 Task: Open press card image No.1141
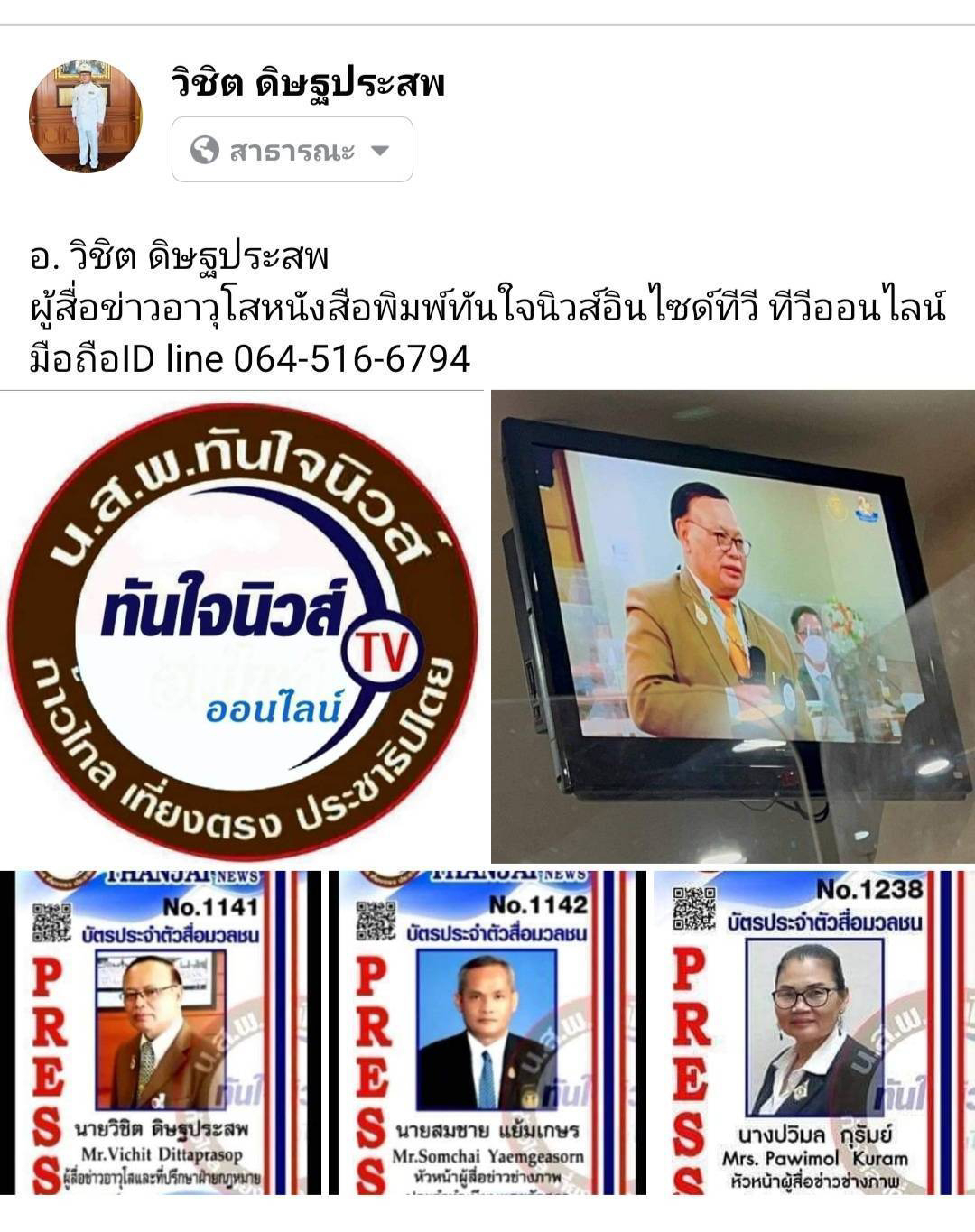coord(160,1032)
